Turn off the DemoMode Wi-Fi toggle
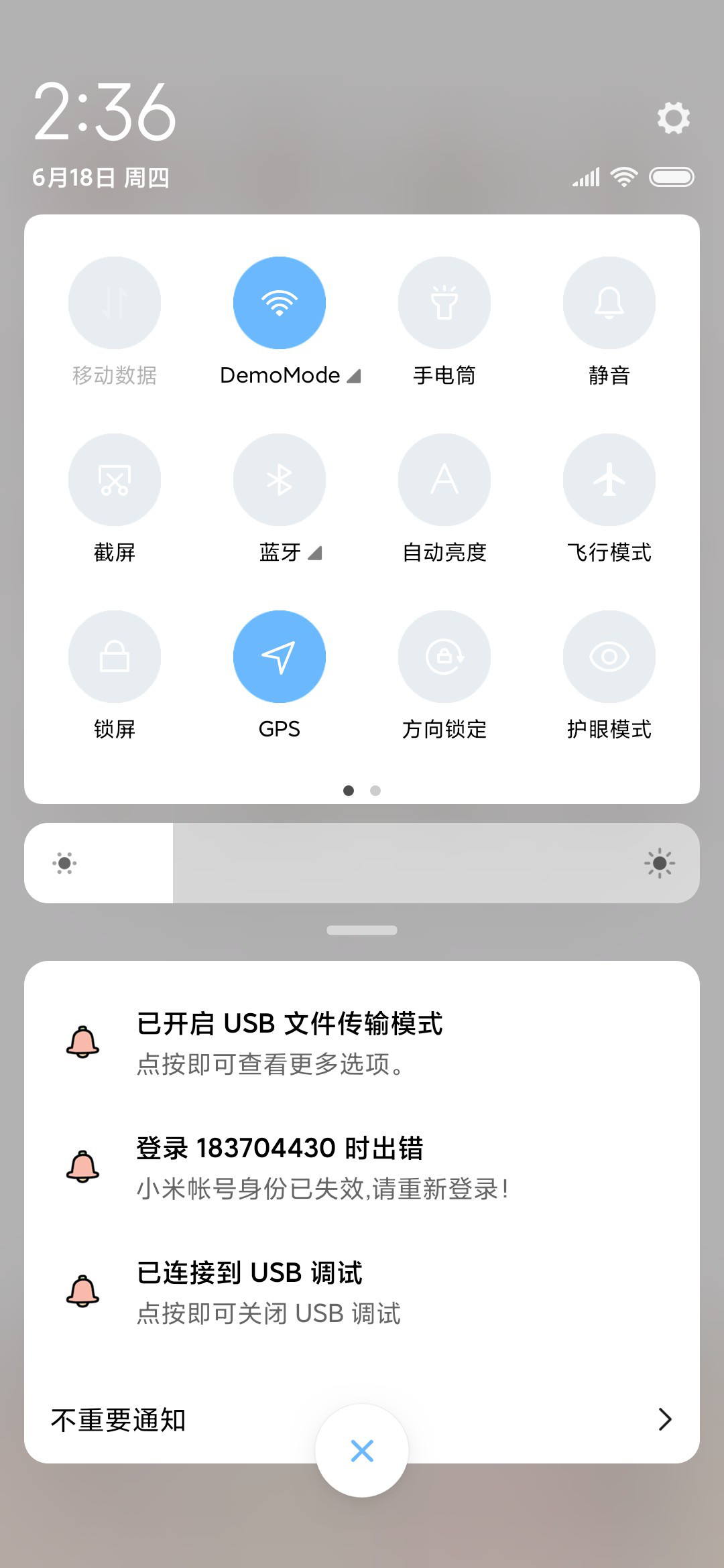724x1568 pixels. click(280, 303)
